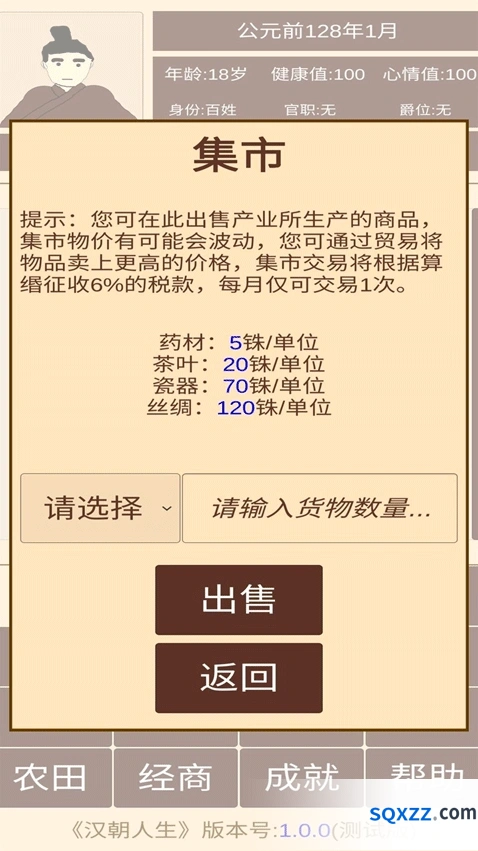
Task: Open the 经商 trade button
Action: pos(175,777)
